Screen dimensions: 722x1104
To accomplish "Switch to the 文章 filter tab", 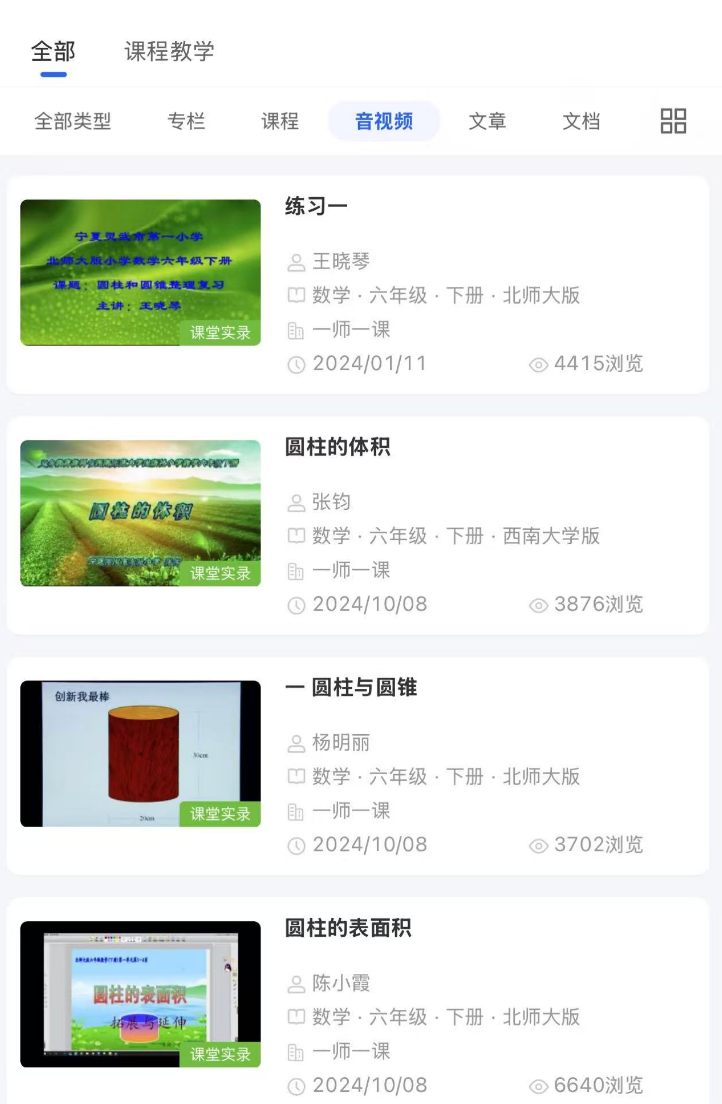I will click(x=487, y=120).
